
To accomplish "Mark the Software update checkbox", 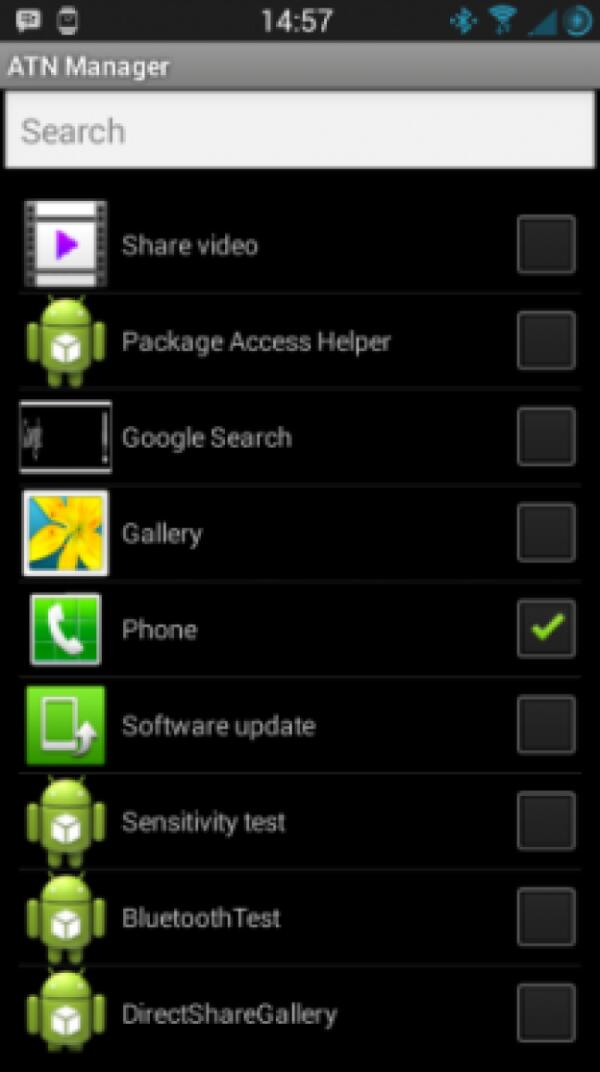I will point(546,724).
